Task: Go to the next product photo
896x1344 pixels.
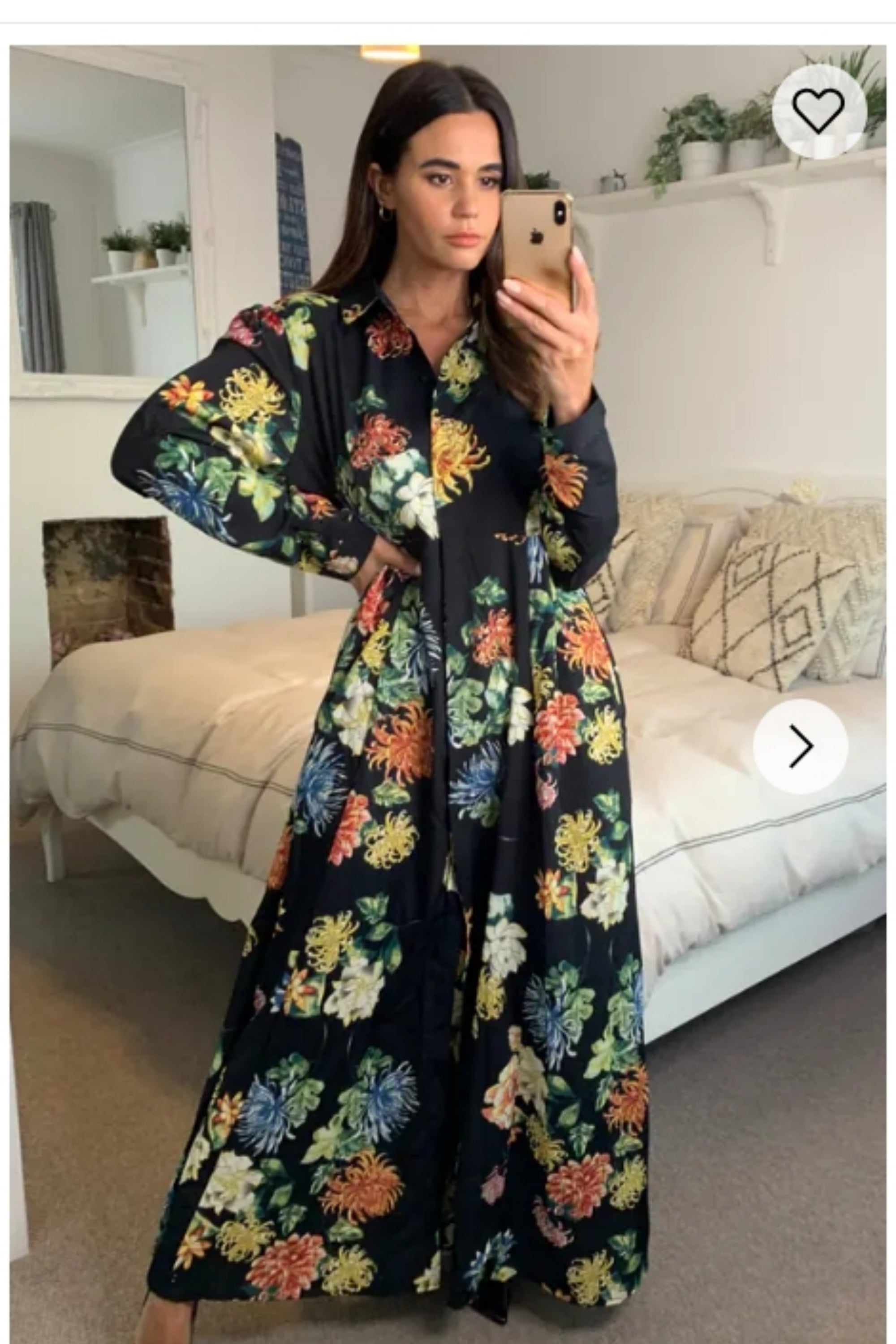Action: click(x=800, y=746)
